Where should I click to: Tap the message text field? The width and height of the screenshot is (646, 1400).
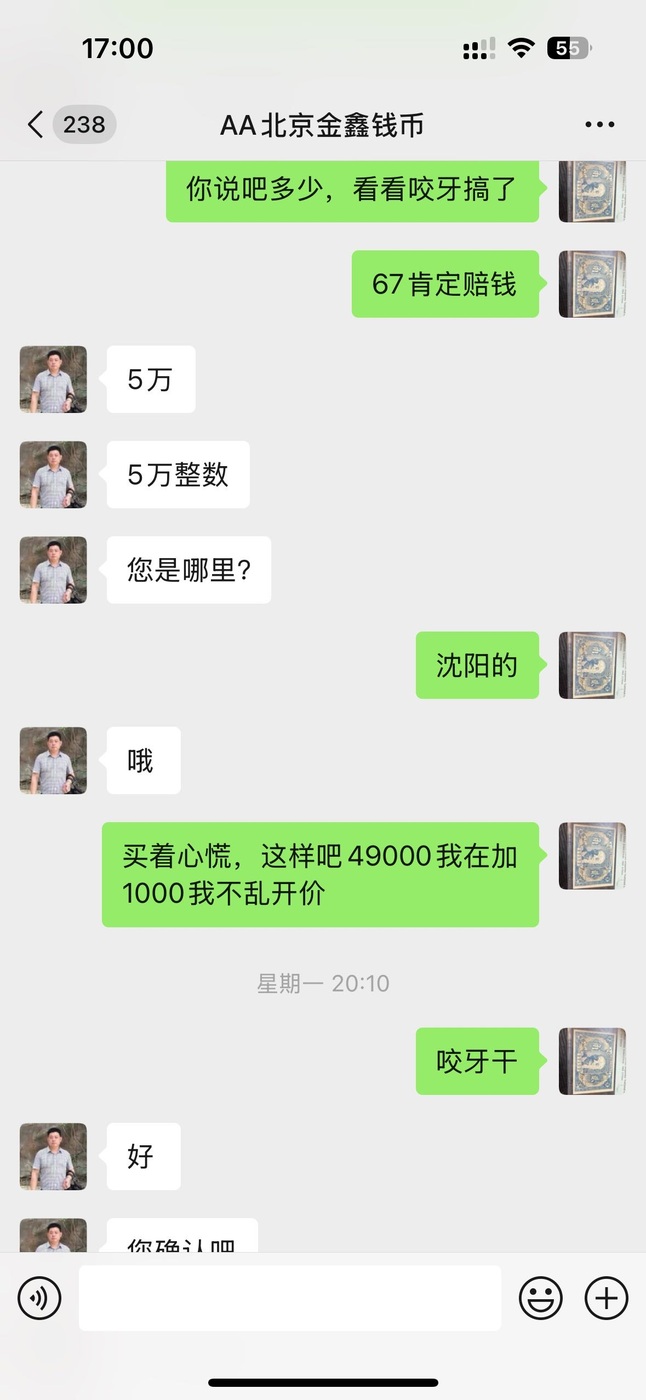click(x=290, y=1298)
